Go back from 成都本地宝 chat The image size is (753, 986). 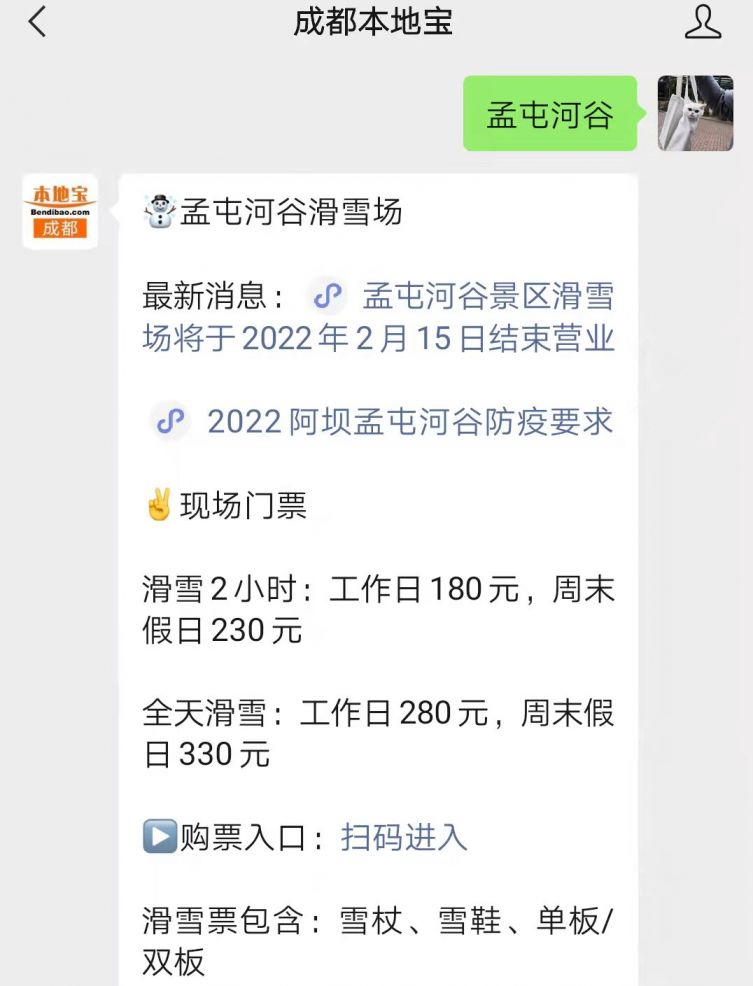(x=38, y=22)
